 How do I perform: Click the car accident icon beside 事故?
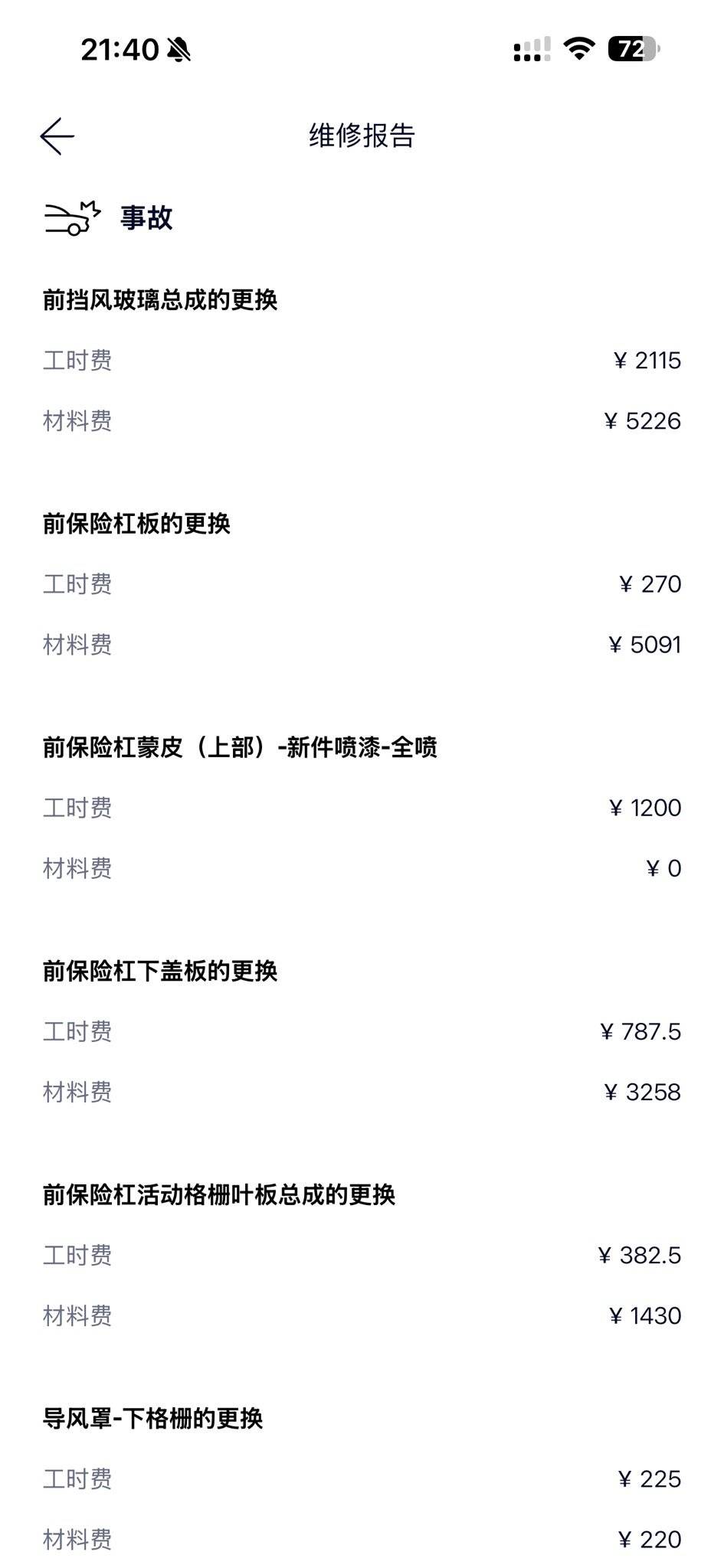coord(71,217)
